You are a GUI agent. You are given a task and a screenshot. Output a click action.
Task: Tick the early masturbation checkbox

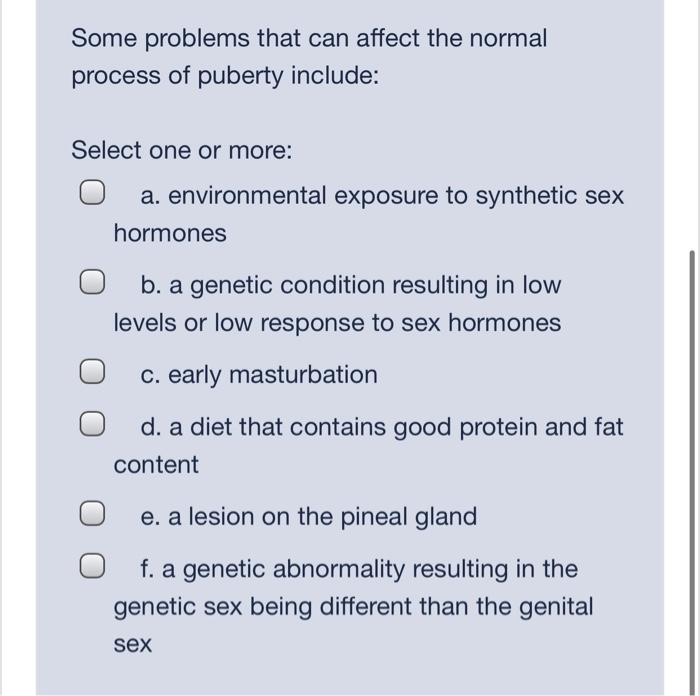[92, 375]
